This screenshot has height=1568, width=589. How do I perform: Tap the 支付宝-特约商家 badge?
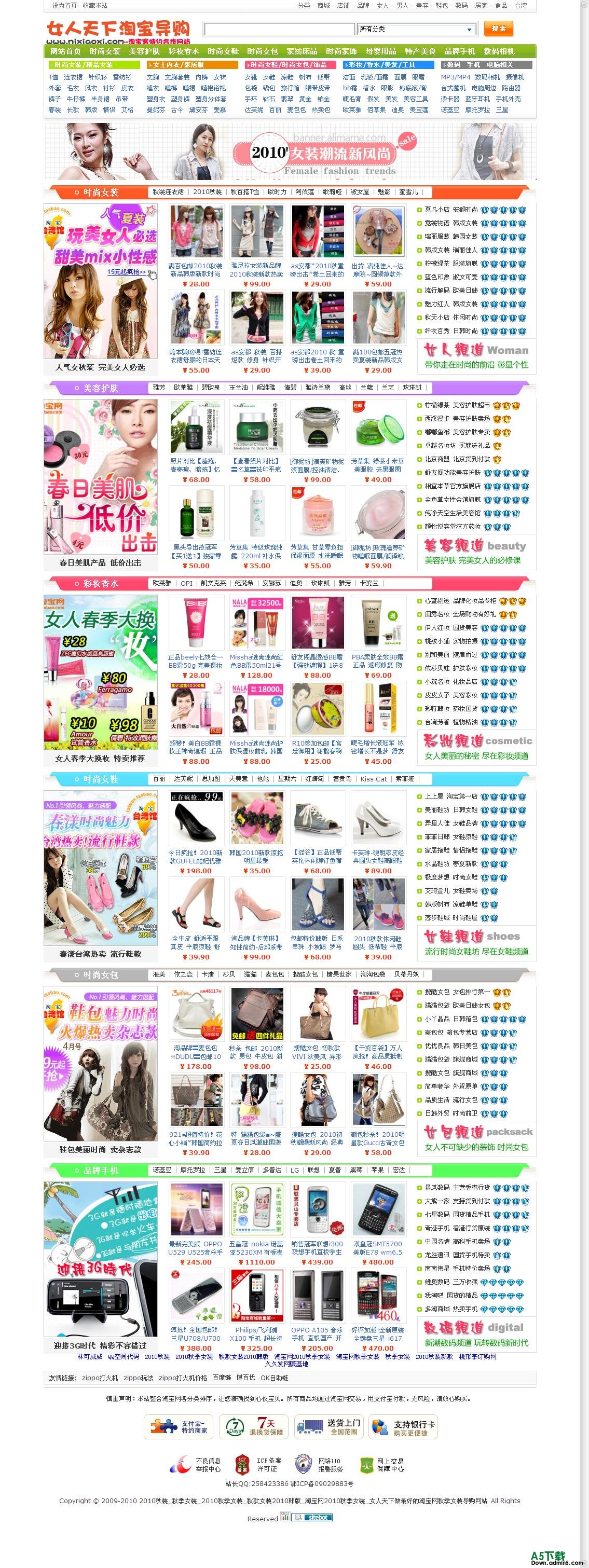pos(179,1426)
